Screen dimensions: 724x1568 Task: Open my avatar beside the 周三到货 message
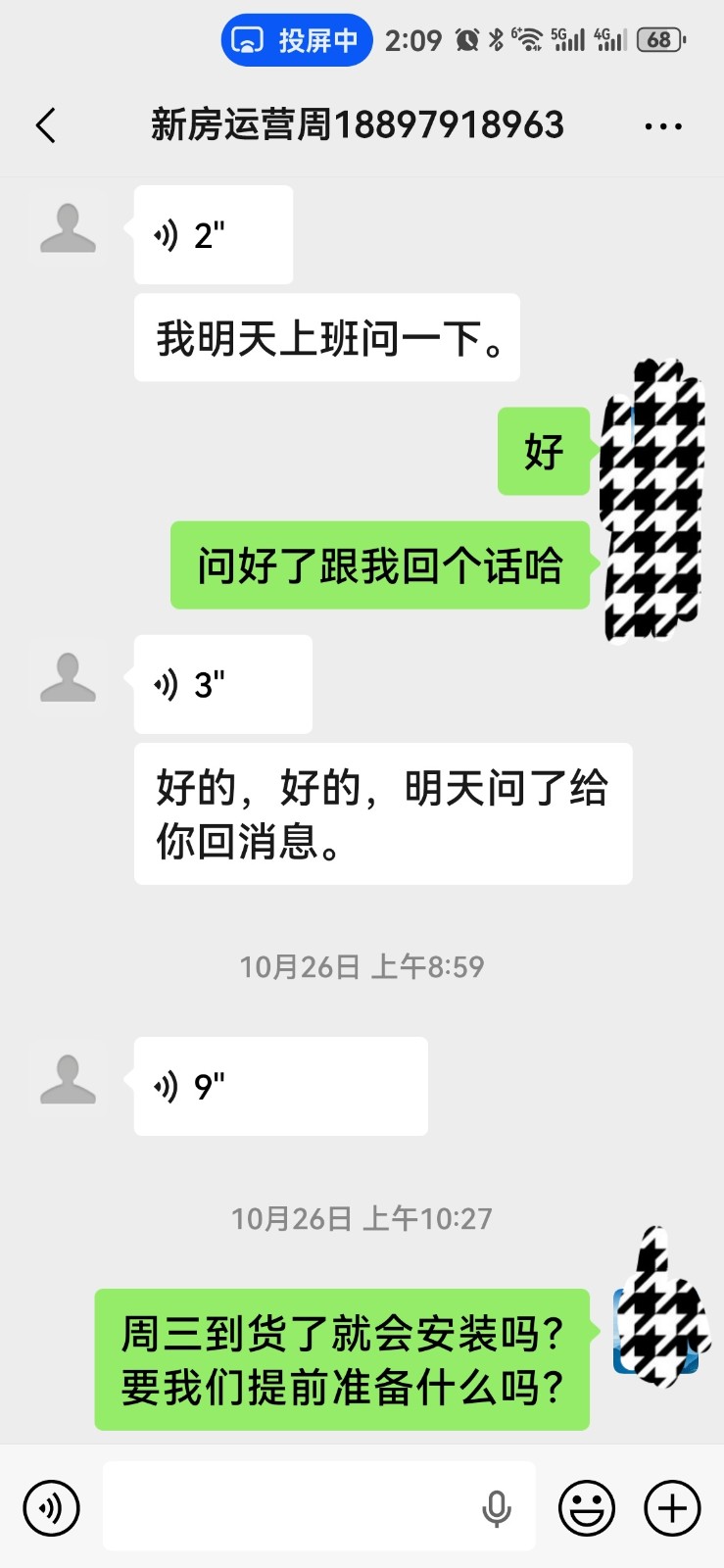[655, 1331]
